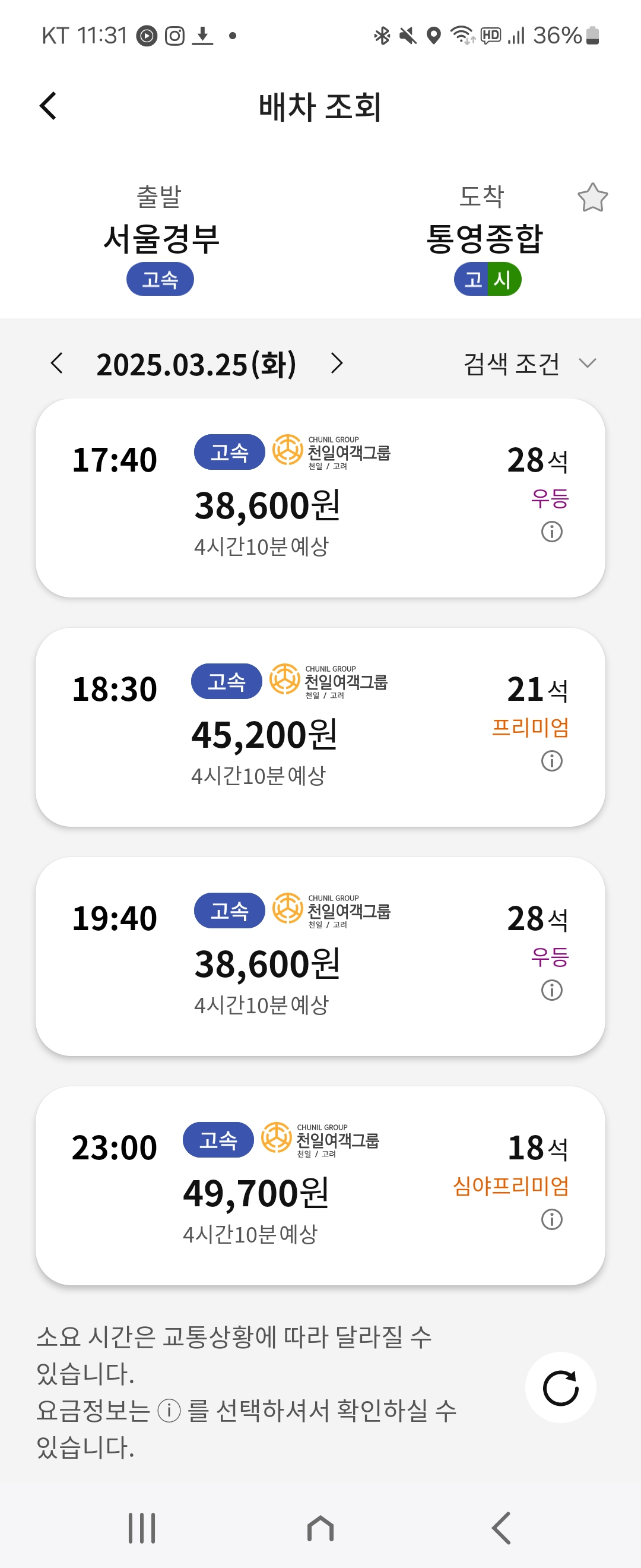Go to the next day's schedule
The width and height of the screenshot is (641, 1568).
tap(338, 364)
